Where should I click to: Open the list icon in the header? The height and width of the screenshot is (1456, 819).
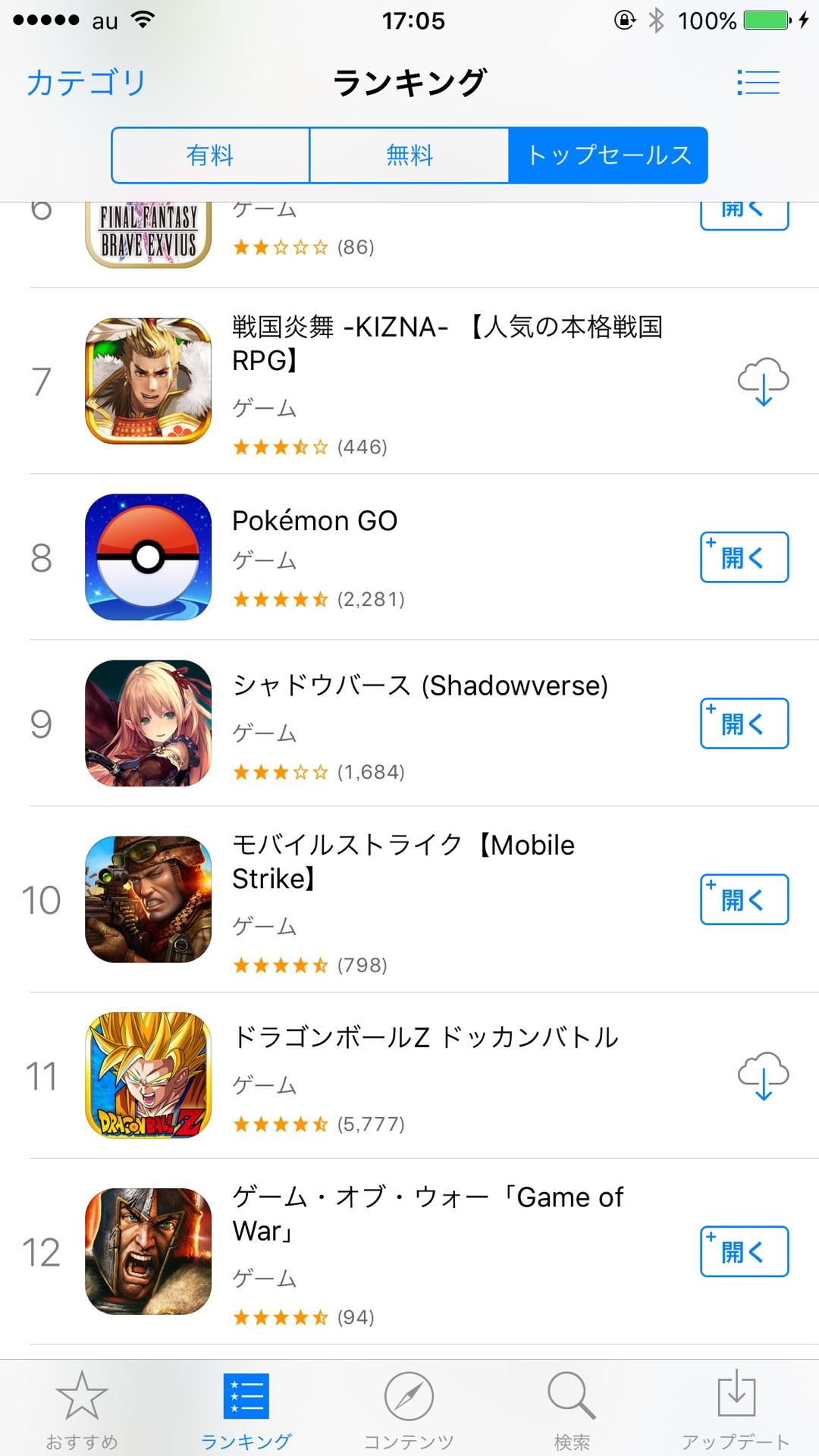pyautogui.click(x=758, y=83)
